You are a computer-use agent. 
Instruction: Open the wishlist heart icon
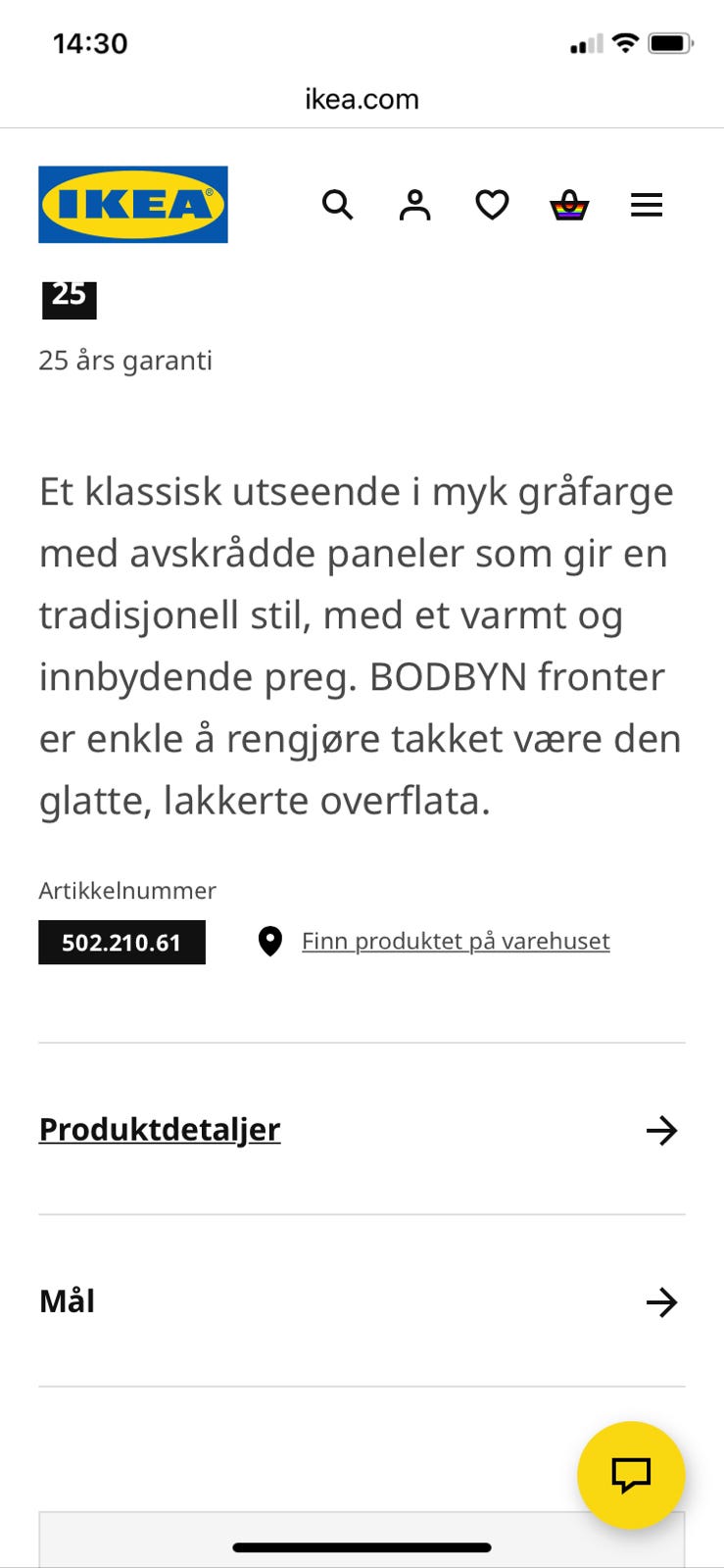tap(492, 205)
